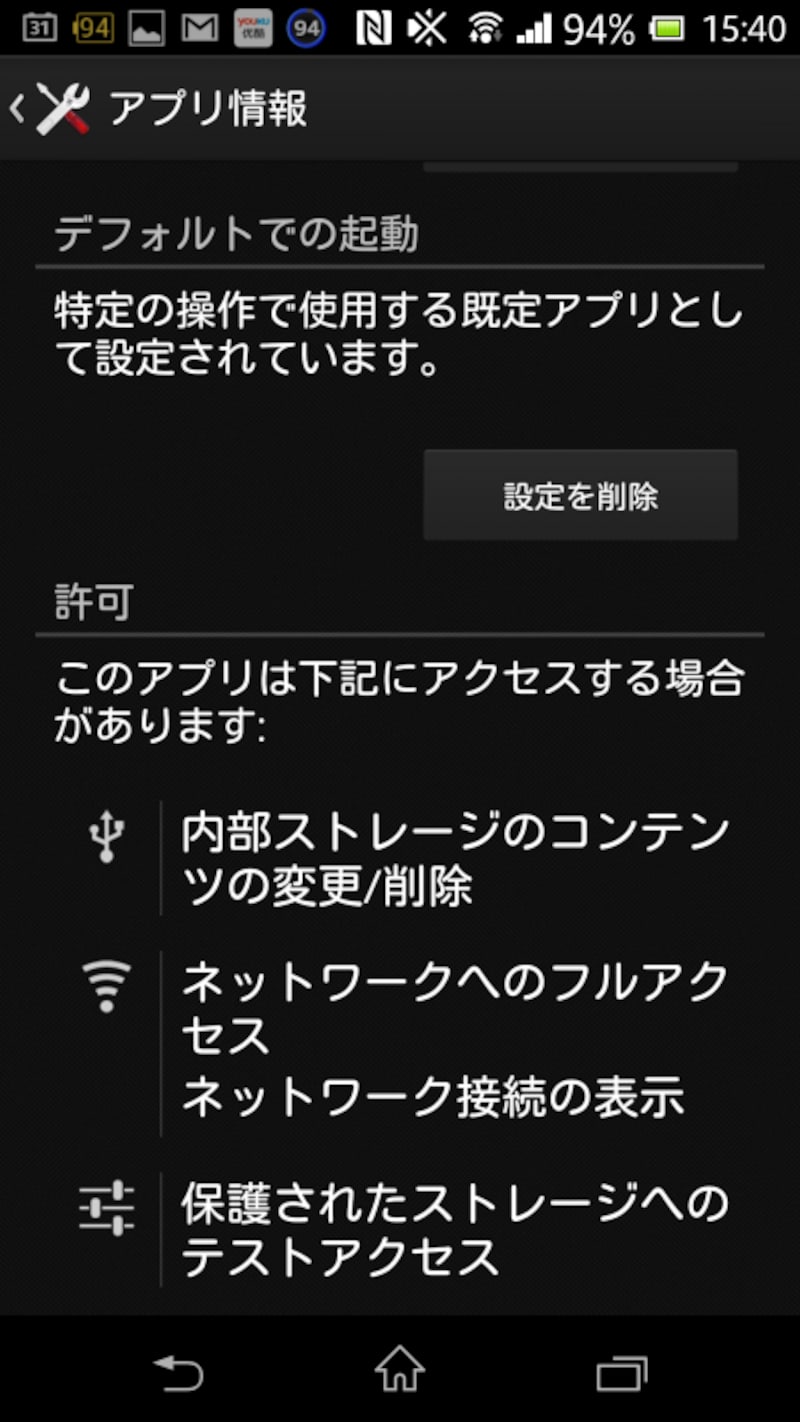Click the sliders icon for protected storage access

click(x=106, y=1207)
